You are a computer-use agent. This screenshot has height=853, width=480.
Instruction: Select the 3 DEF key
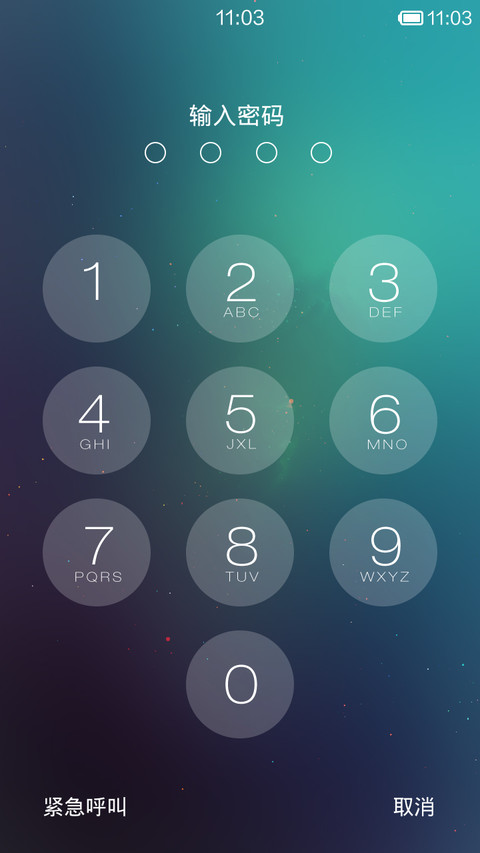383,288
